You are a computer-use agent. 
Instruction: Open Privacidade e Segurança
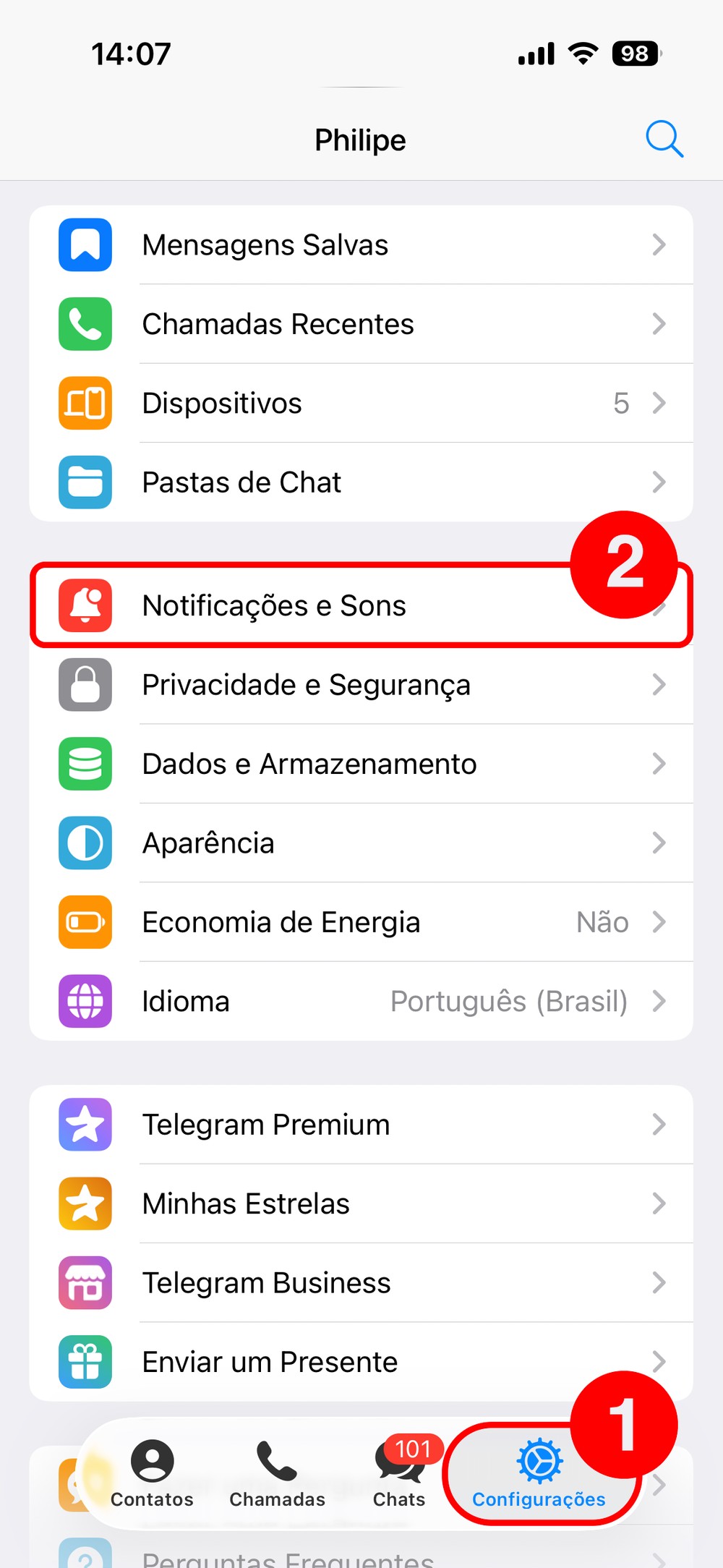[x=361, y=685]
